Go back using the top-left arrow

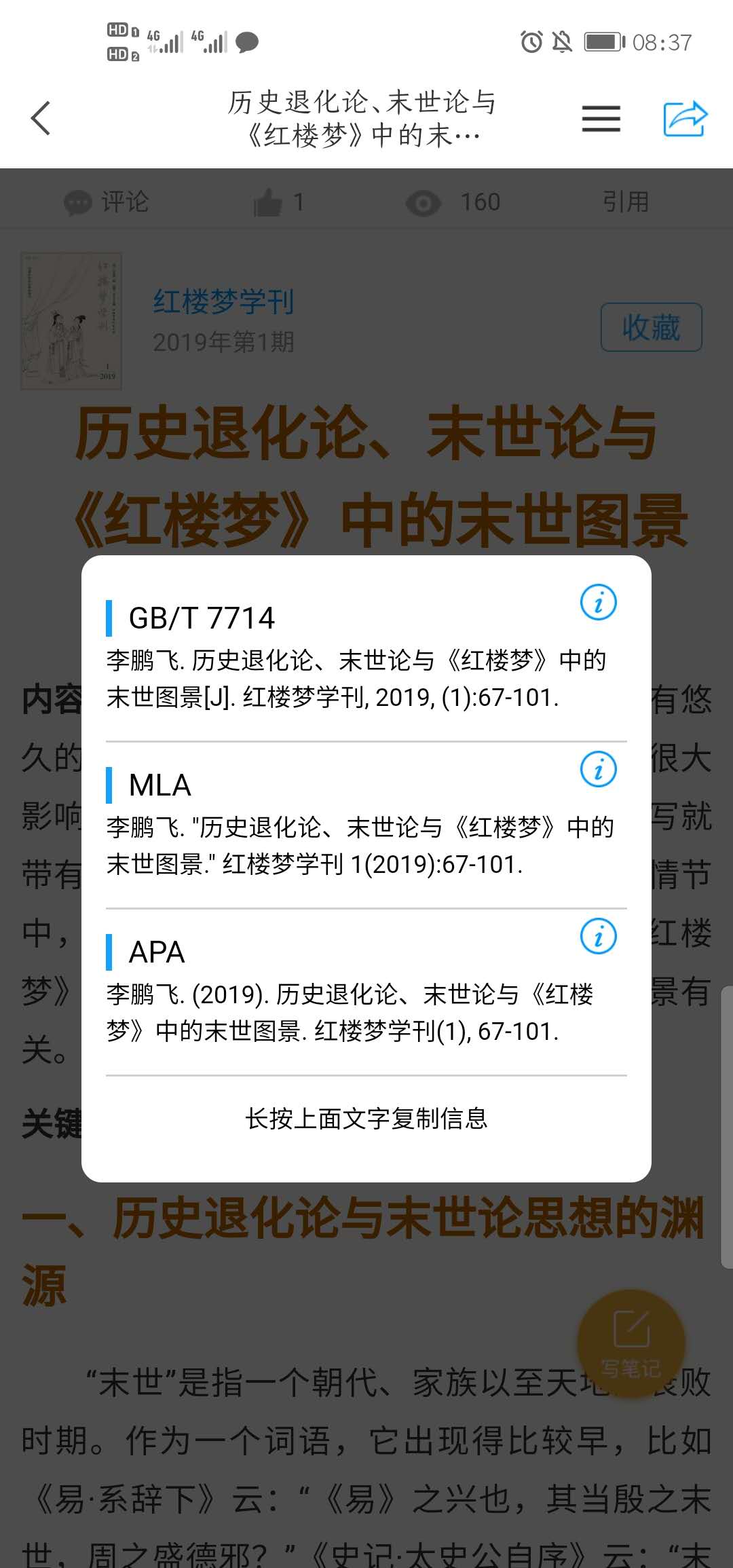pyautogui.click(x=41, y=118)
